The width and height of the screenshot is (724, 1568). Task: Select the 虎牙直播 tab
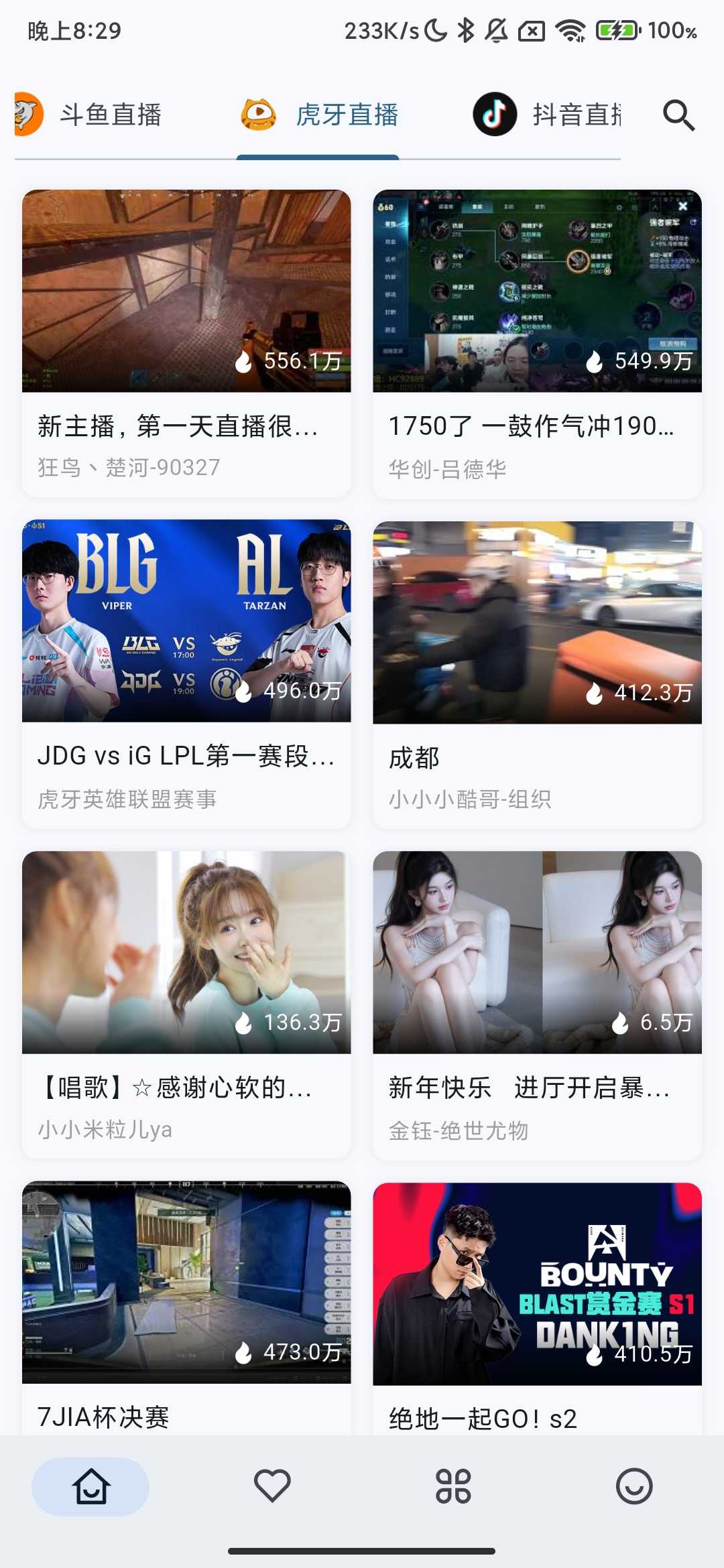tap(319, 115)
